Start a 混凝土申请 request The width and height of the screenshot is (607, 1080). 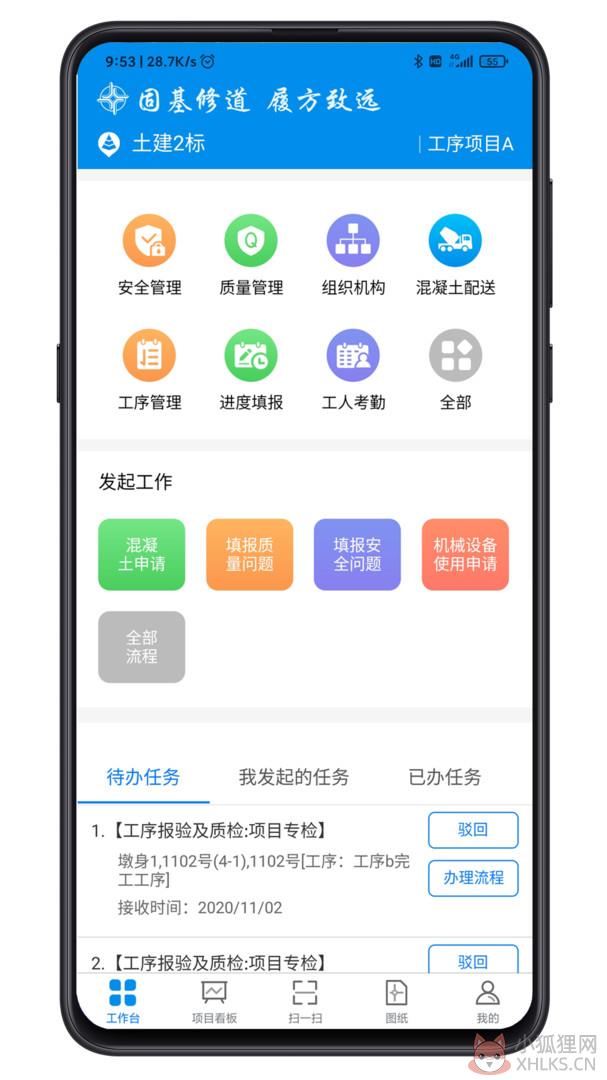[x=141, y=554]
